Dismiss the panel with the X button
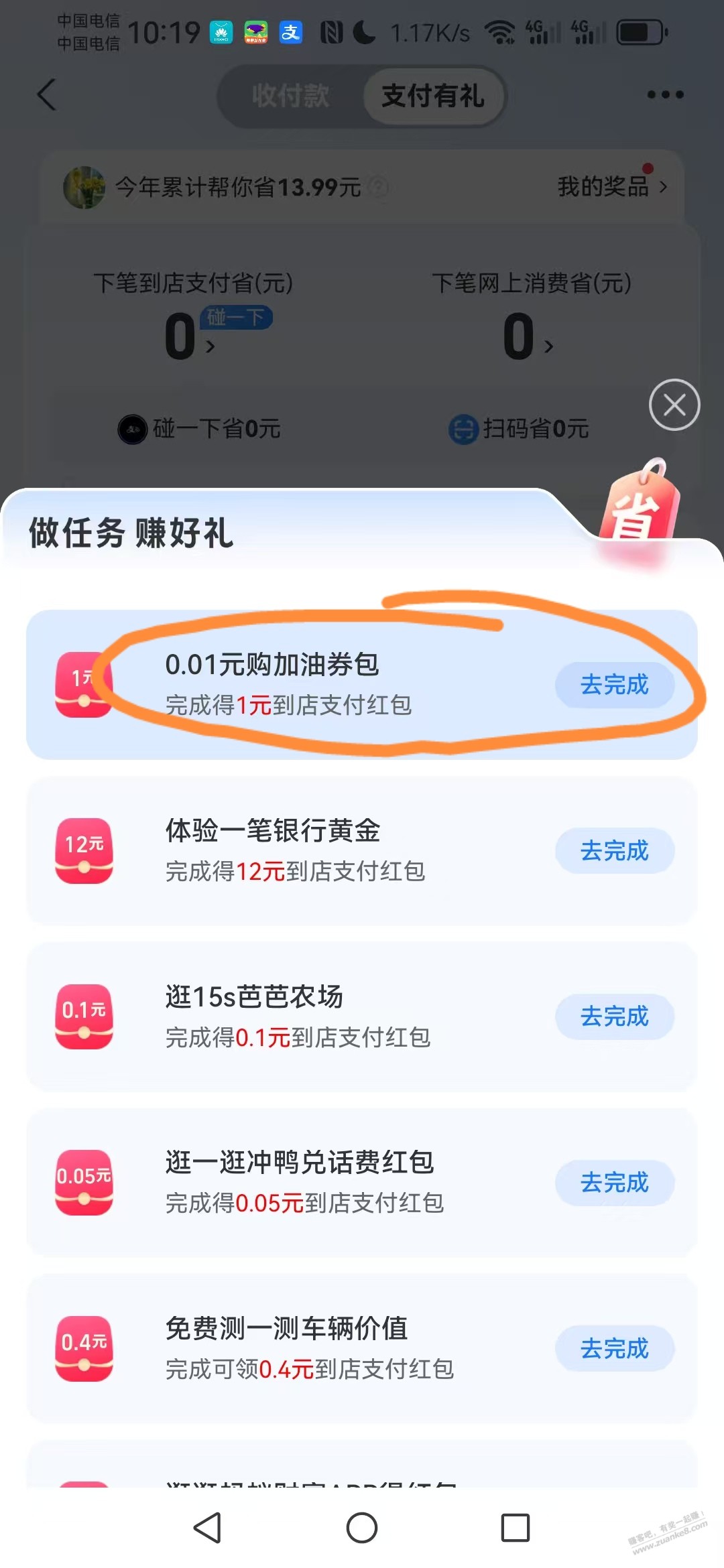This screenshot has width=724, height=1568. (674, 404)
